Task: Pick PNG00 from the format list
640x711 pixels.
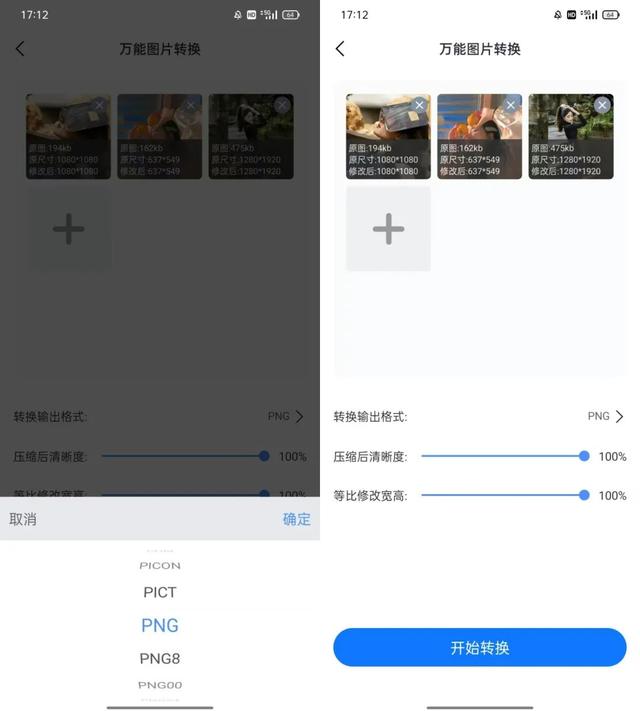Action: coord(160,685)
